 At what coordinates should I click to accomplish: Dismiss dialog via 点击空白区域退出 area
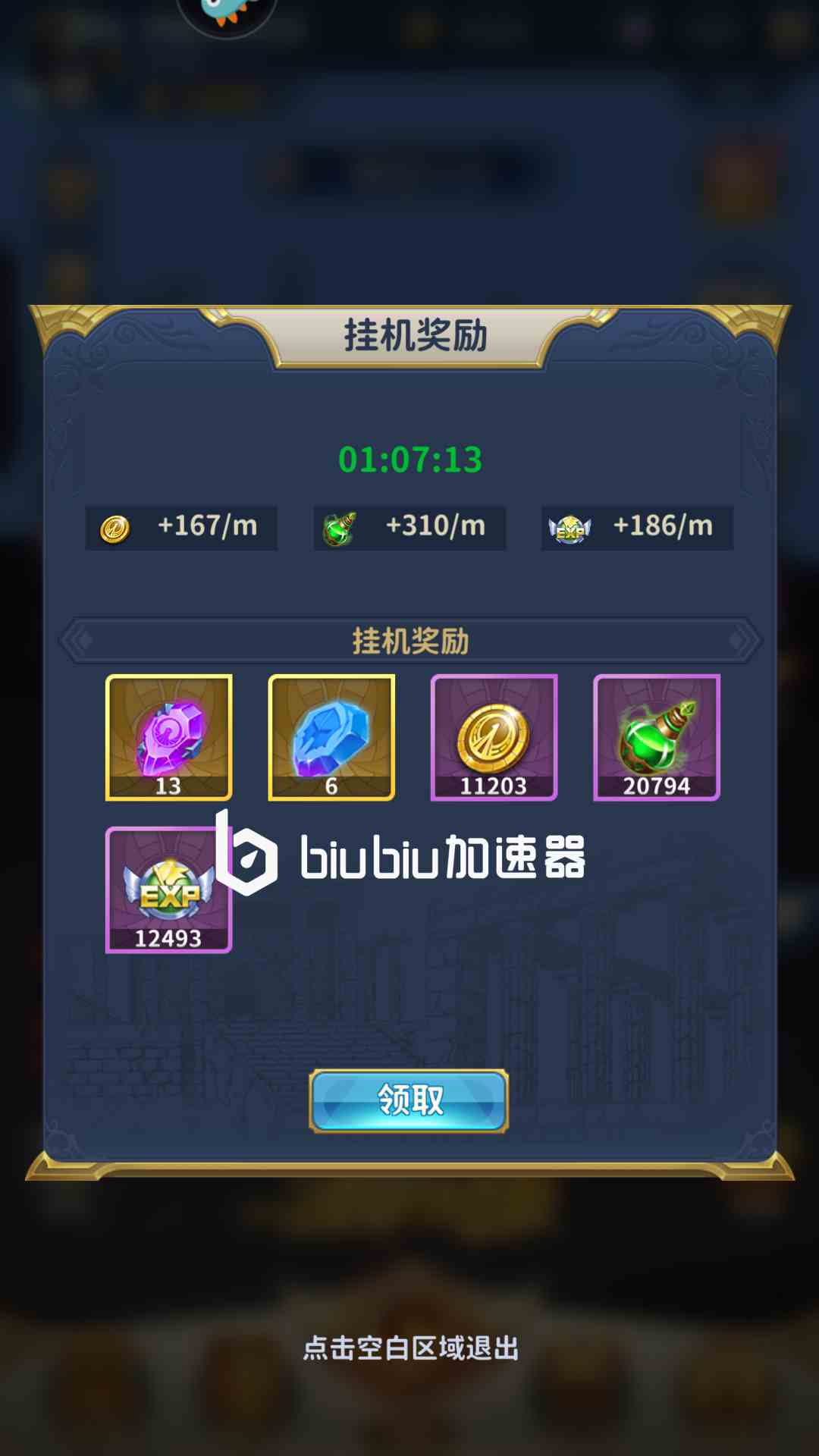pos(410,1348)
